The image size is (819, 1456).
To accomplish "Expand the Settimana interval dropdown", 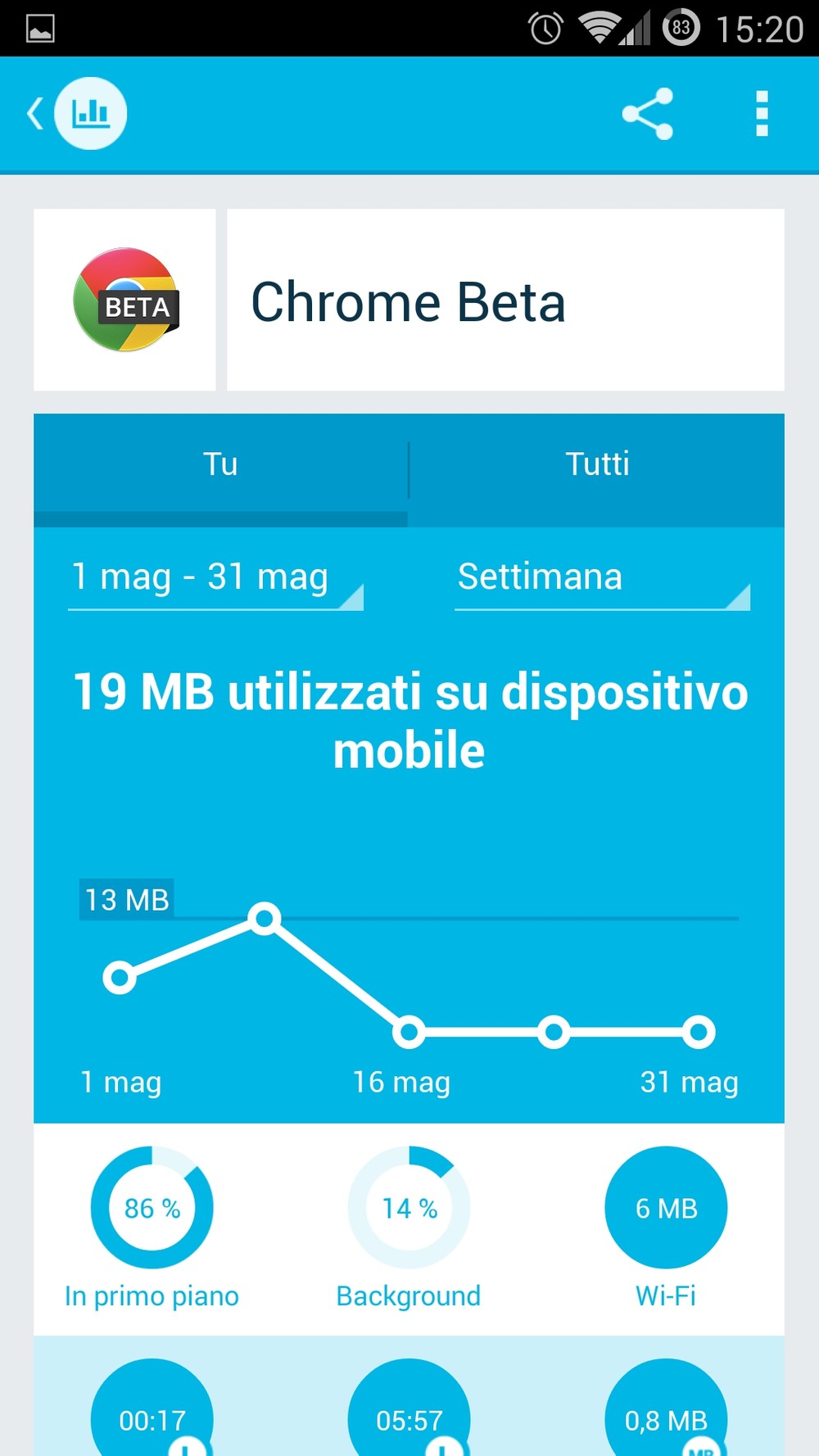I will [602, 578].
